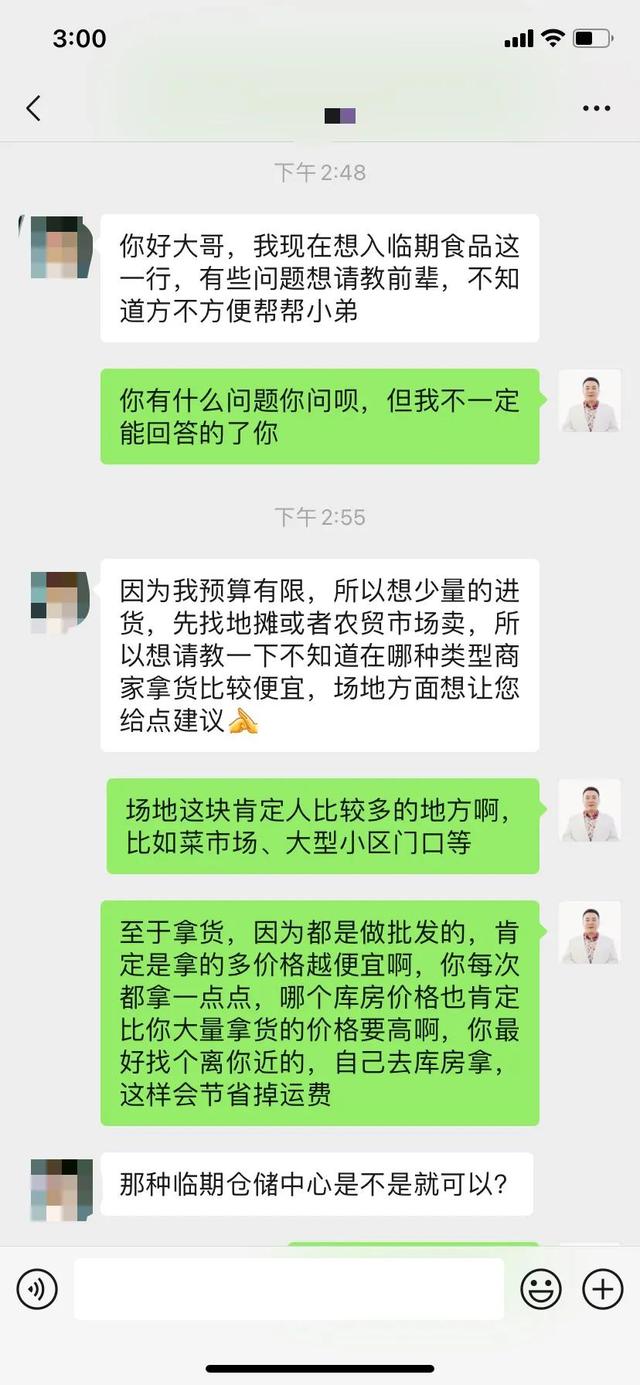
Task: Open the plus attachment menu
Action: 602,1289
